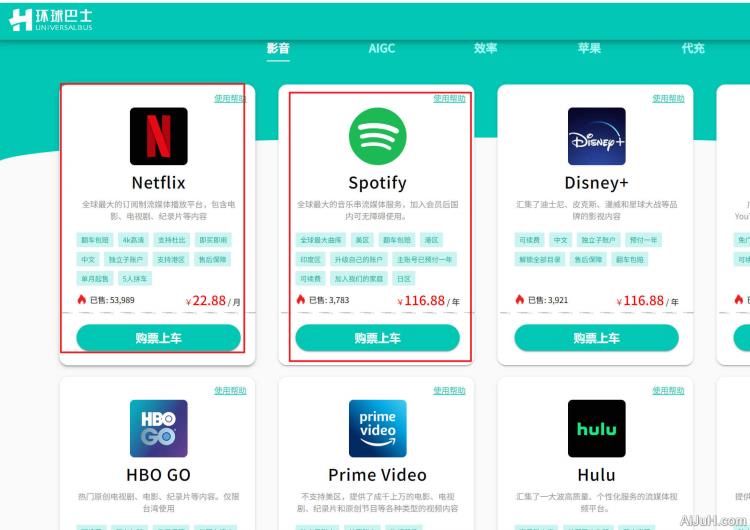750x530 pixels.
Task: Tap 购票上车 under Disney+
Action: click(x=596, y=338)
